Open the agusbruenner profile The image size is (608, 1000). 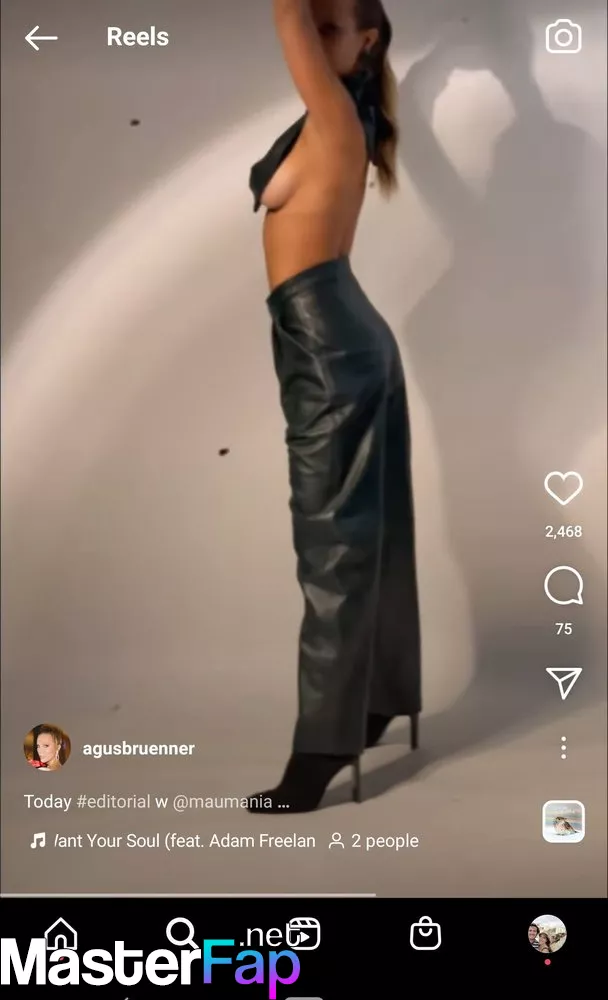pos(138,749)
